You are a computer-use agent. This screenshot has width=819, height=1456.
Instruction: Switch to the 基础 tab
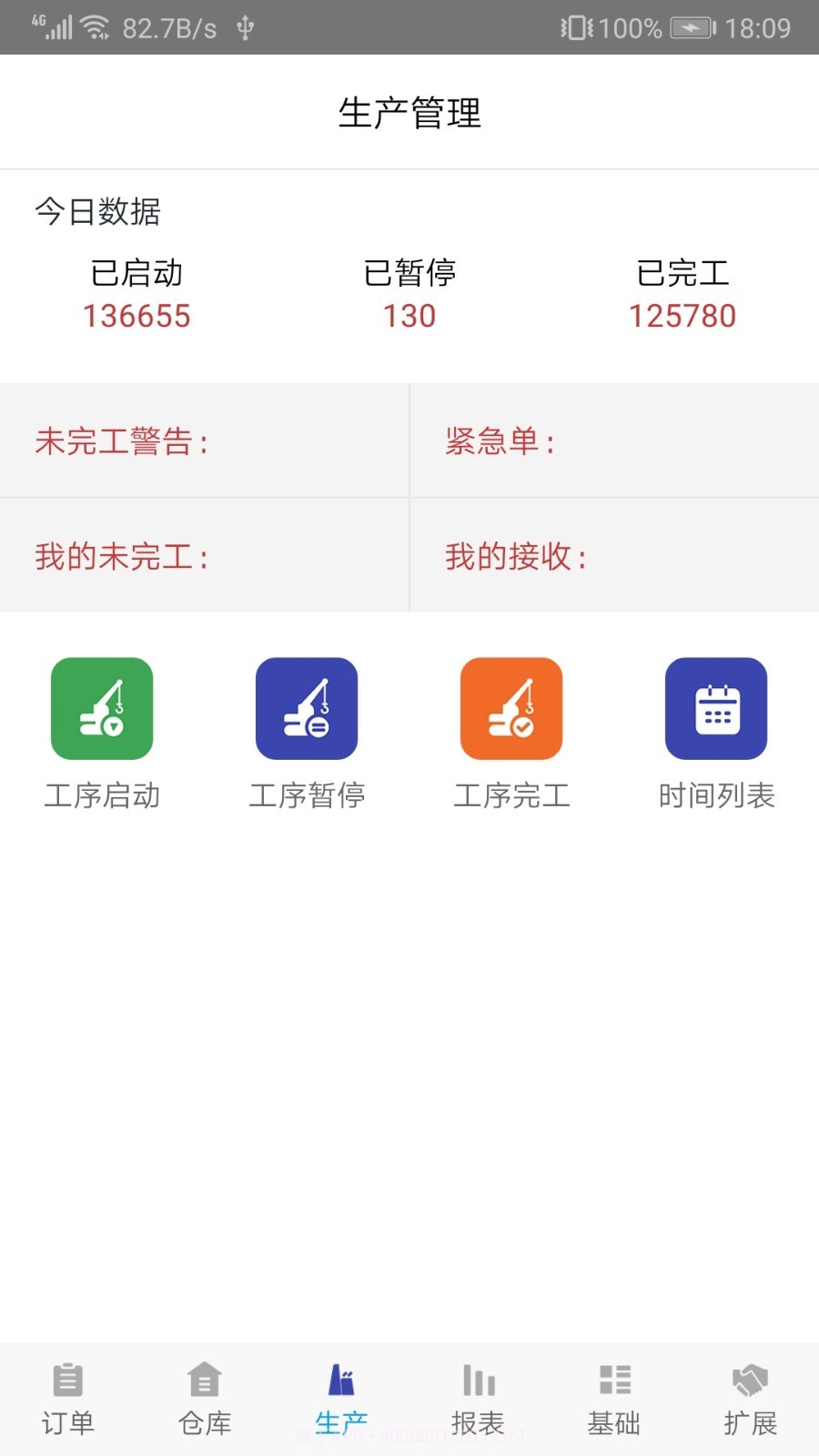[614, 1399]
